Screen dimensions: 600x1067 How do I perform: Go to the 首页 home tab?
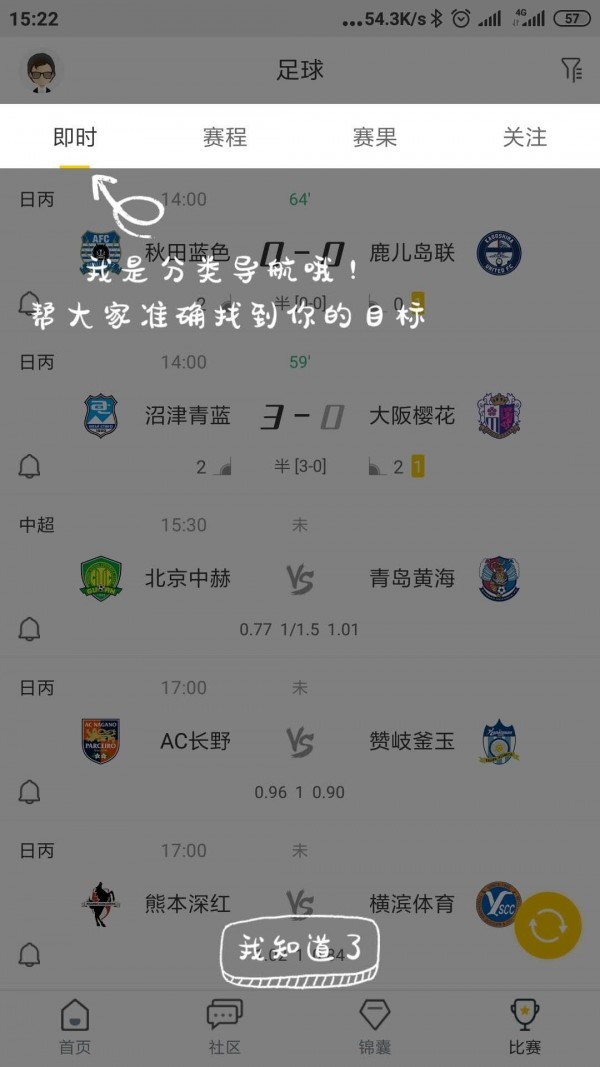75,1027
